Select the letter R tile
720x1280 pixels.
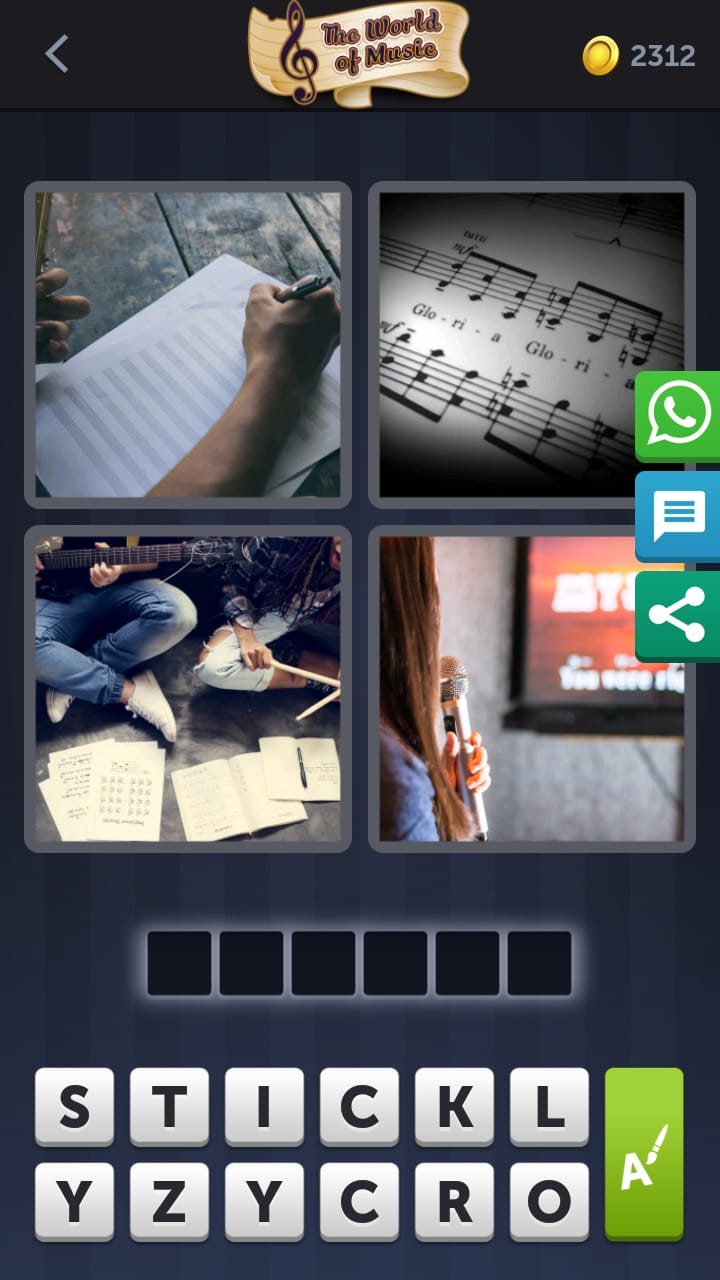[x=454, y=1202]
